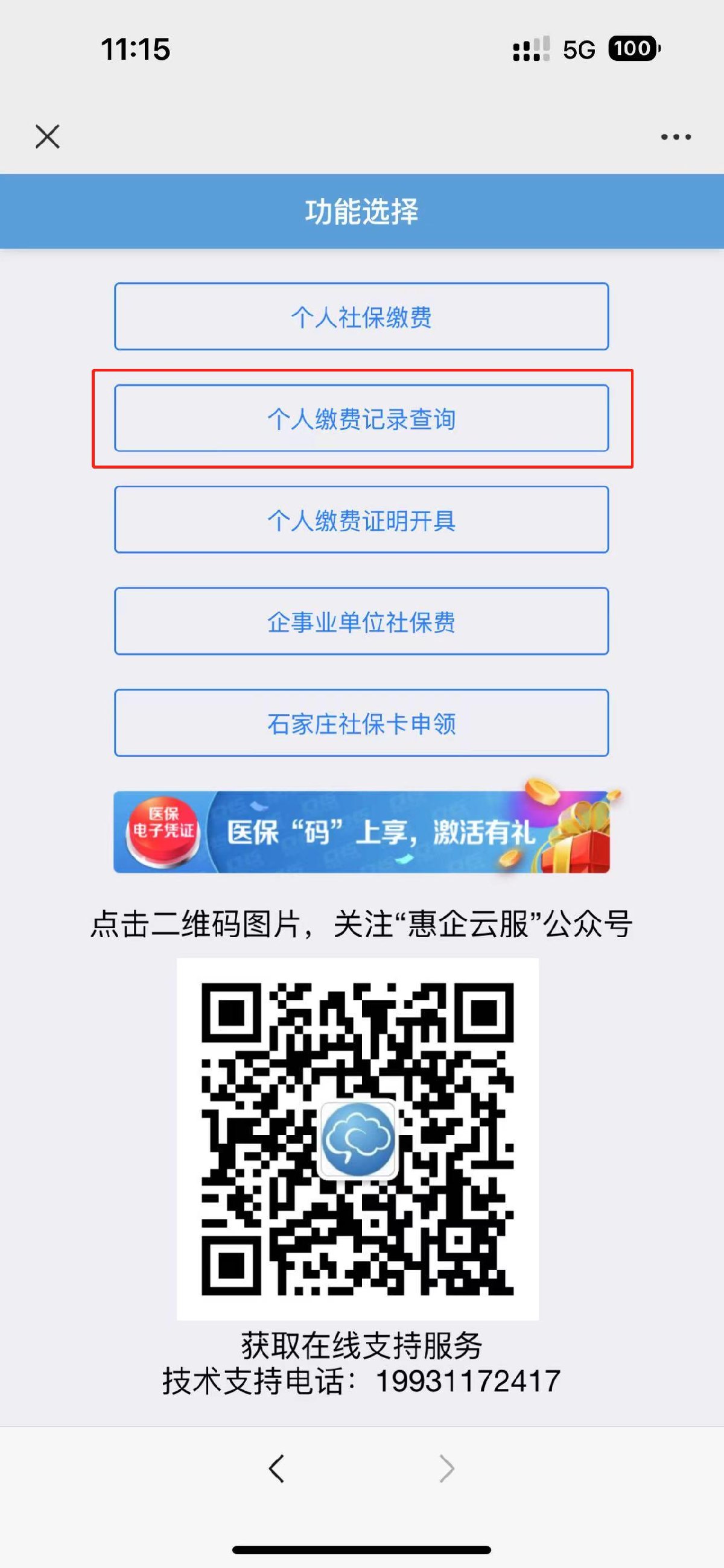Screen dimensions: 724x1568
Task: Tap the QR code to follow 惠企云服
Action: click(357, 1139)
